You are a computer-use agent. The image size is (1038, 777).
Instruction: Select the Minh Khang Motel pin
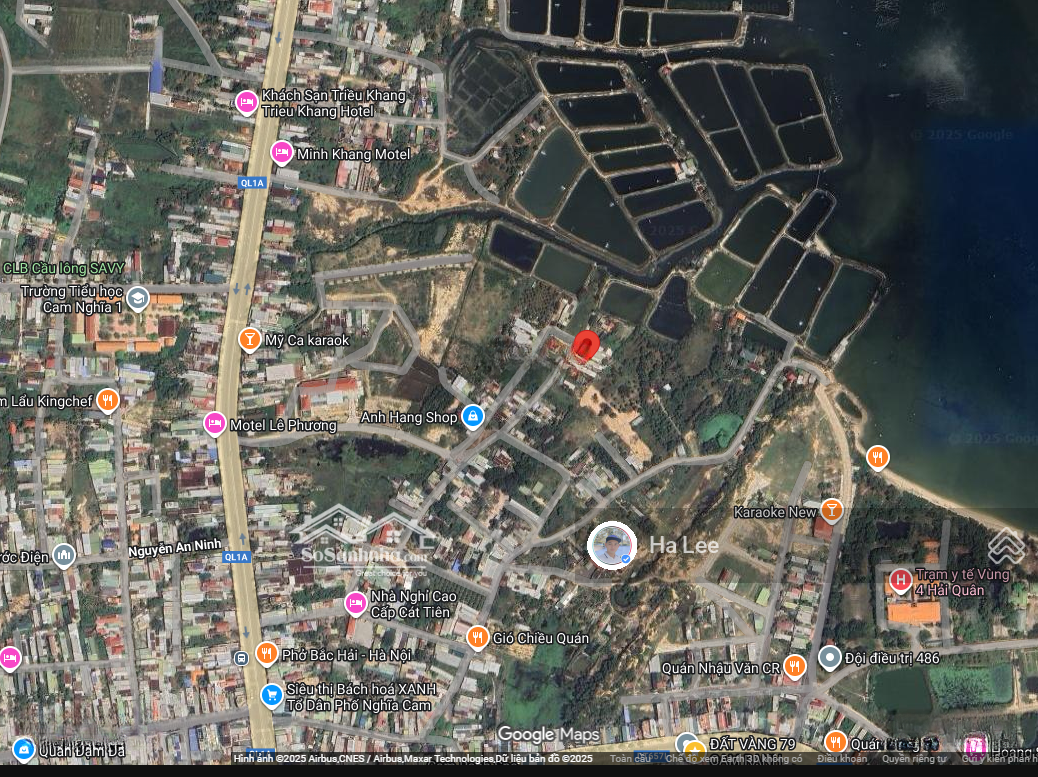[282, 153]
